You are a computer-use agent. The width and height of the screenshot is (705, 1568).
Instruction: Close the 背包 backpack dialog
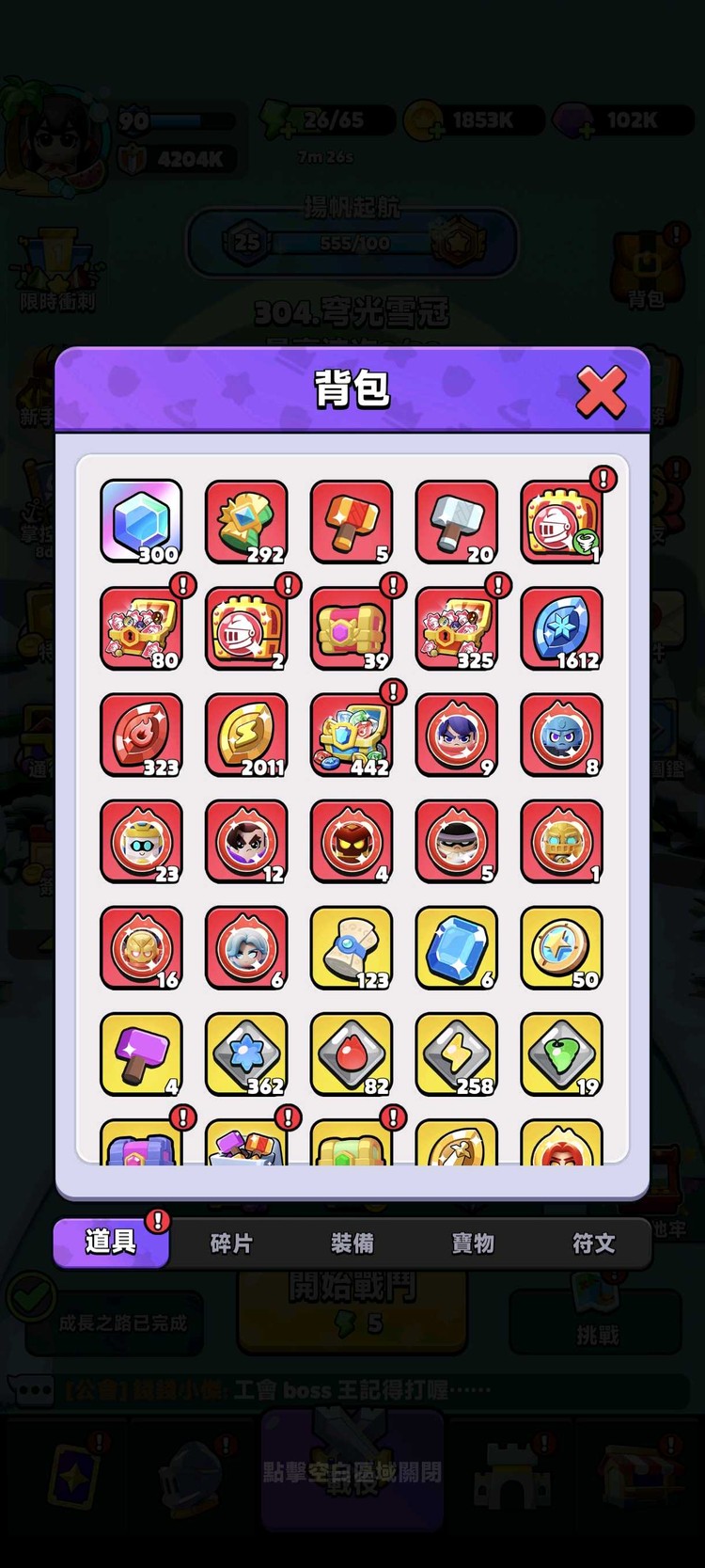coord(601,391)
